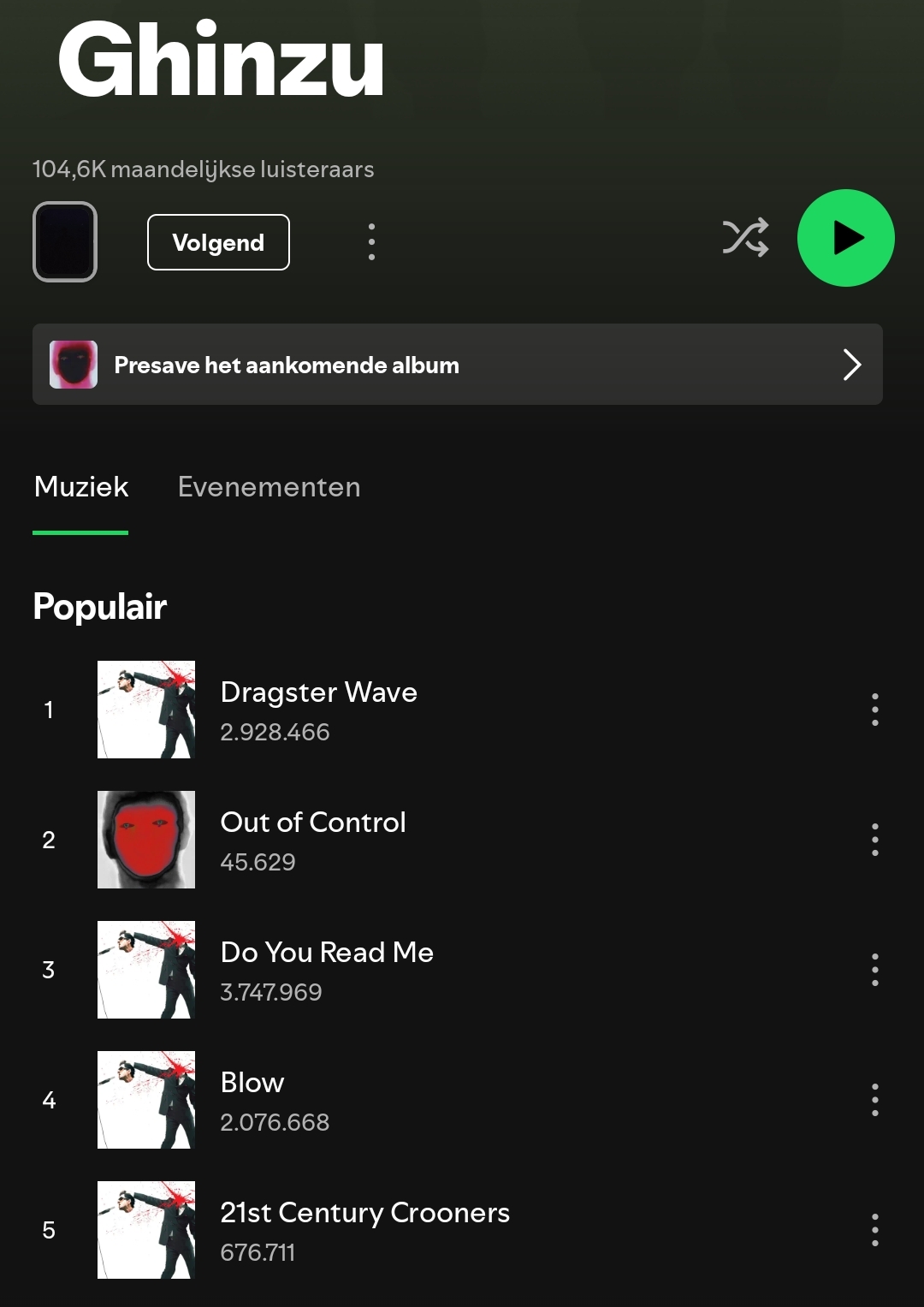
Task: Toggle shuffle mode for Ghinzu
Action: (745, 238)
